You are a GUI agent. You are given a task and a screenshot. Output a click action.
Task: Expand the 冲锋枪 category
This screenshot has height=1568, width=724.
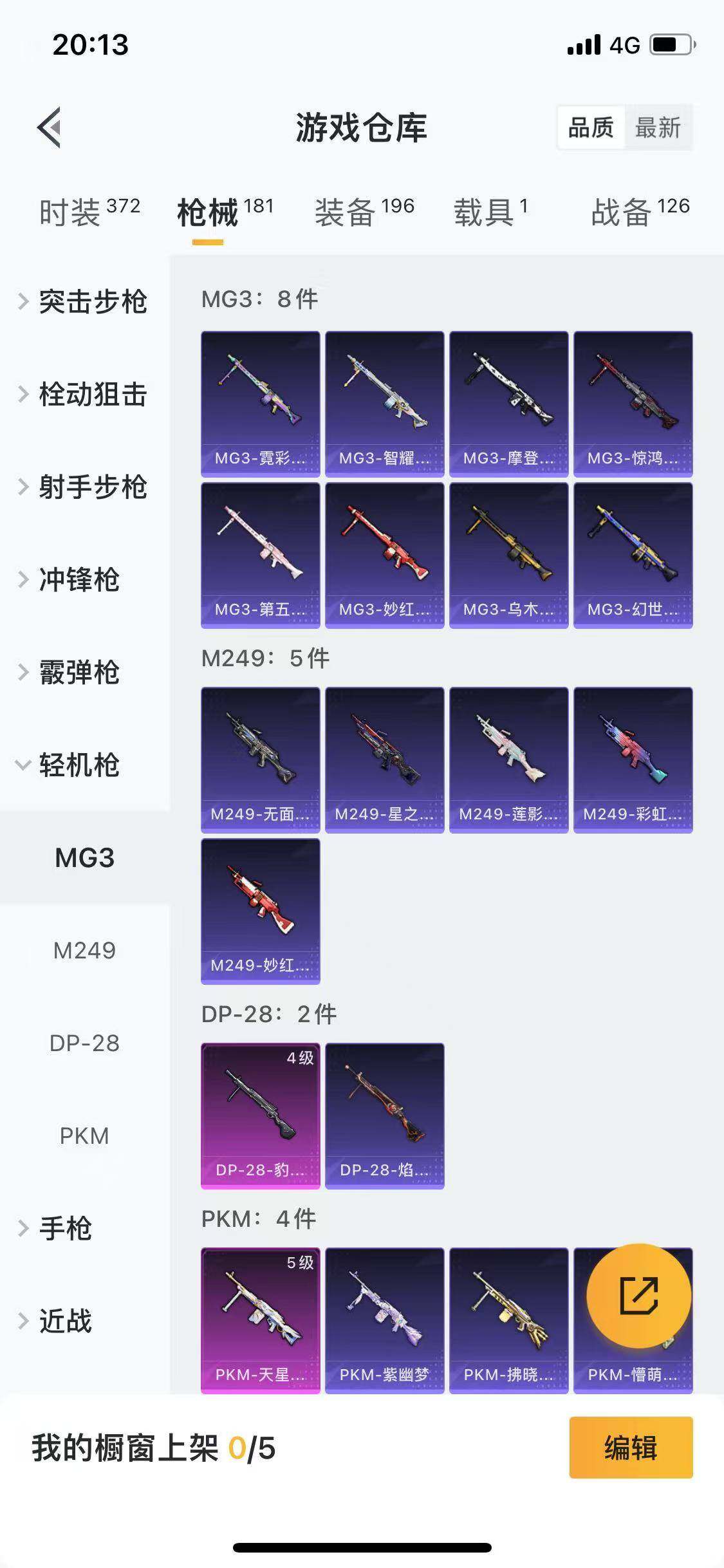tap(71, 580)
